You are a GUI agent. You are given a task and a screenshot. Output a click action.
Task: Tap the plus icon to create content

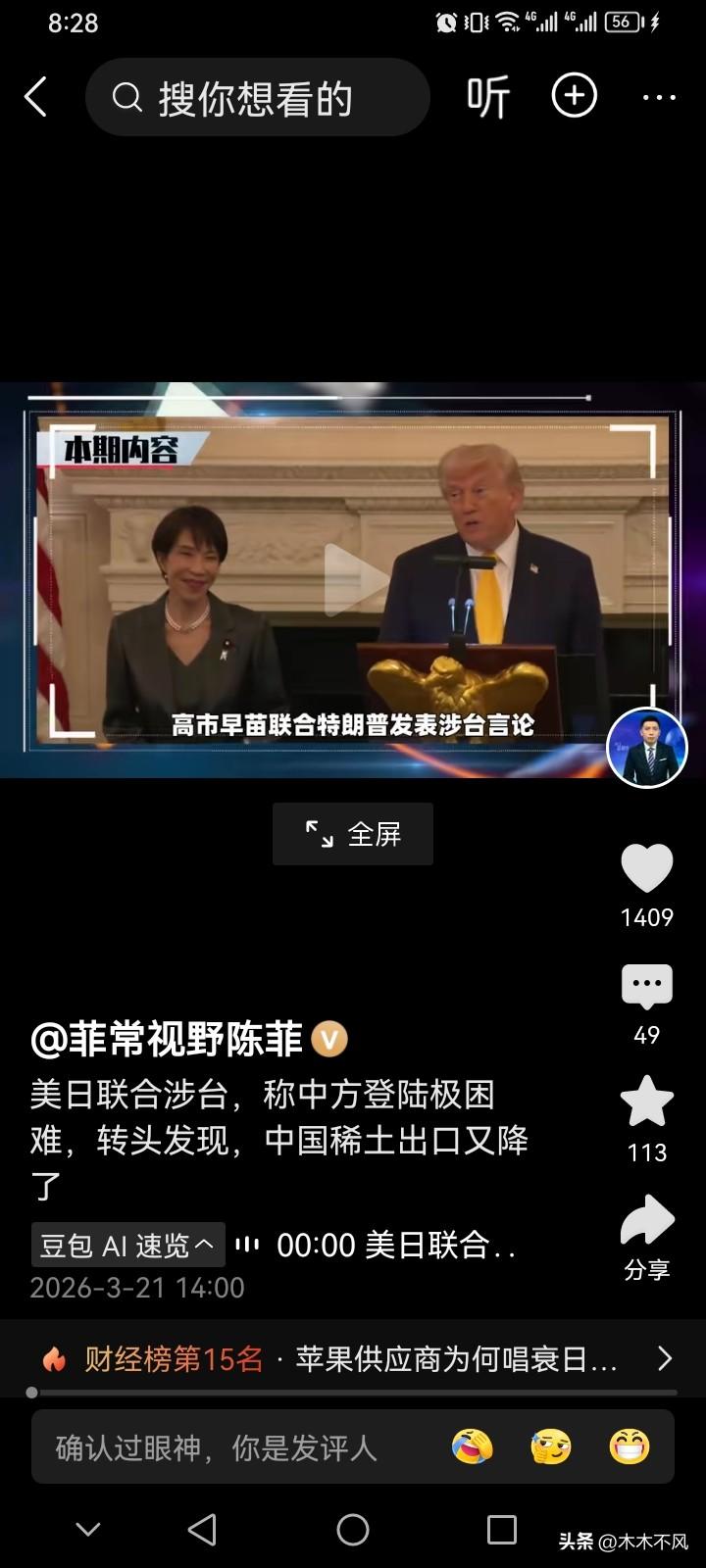pos(575,95)
